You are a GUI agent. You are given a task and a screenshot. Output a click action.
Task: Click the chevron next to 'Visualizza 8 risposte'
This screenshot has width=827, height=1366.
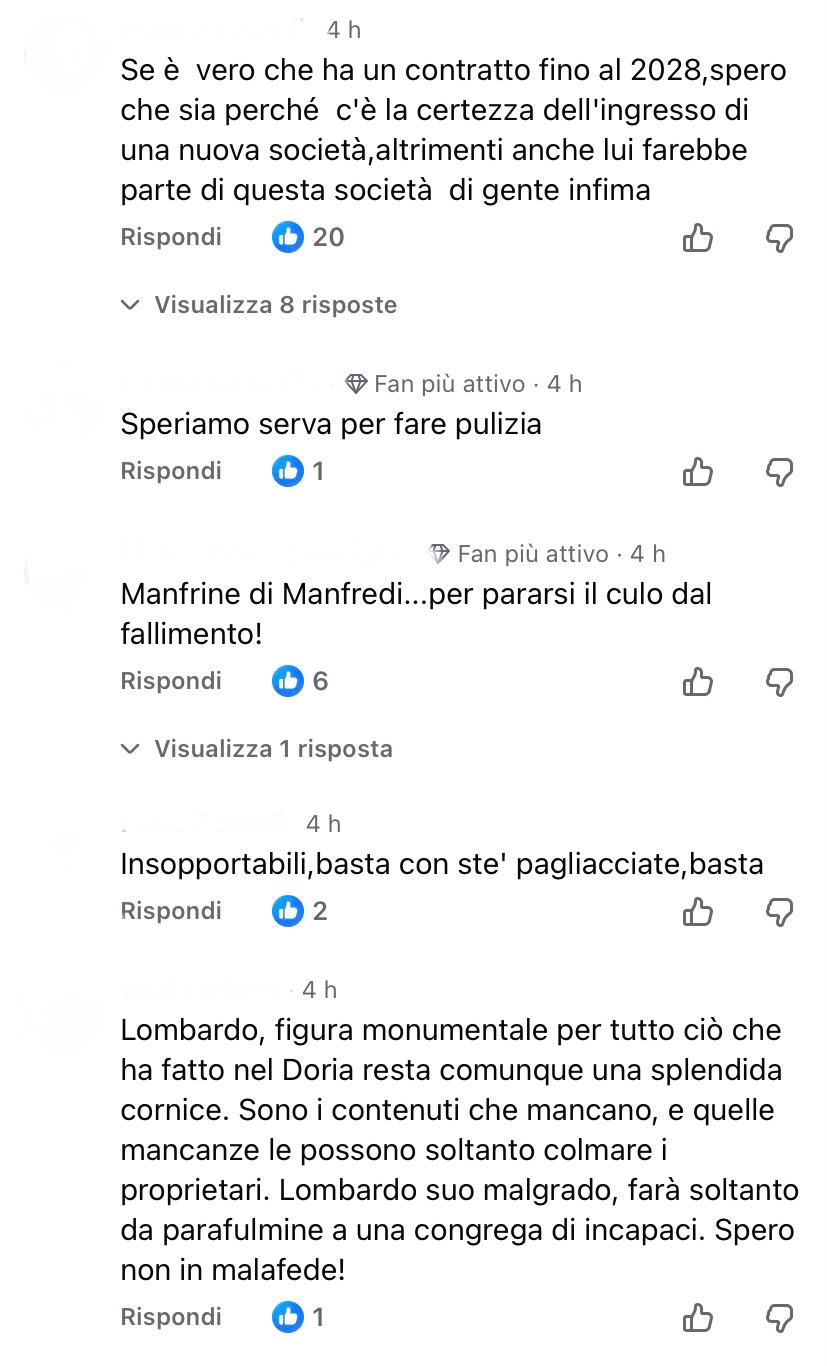pyautogui.click(x=131, y=305)
